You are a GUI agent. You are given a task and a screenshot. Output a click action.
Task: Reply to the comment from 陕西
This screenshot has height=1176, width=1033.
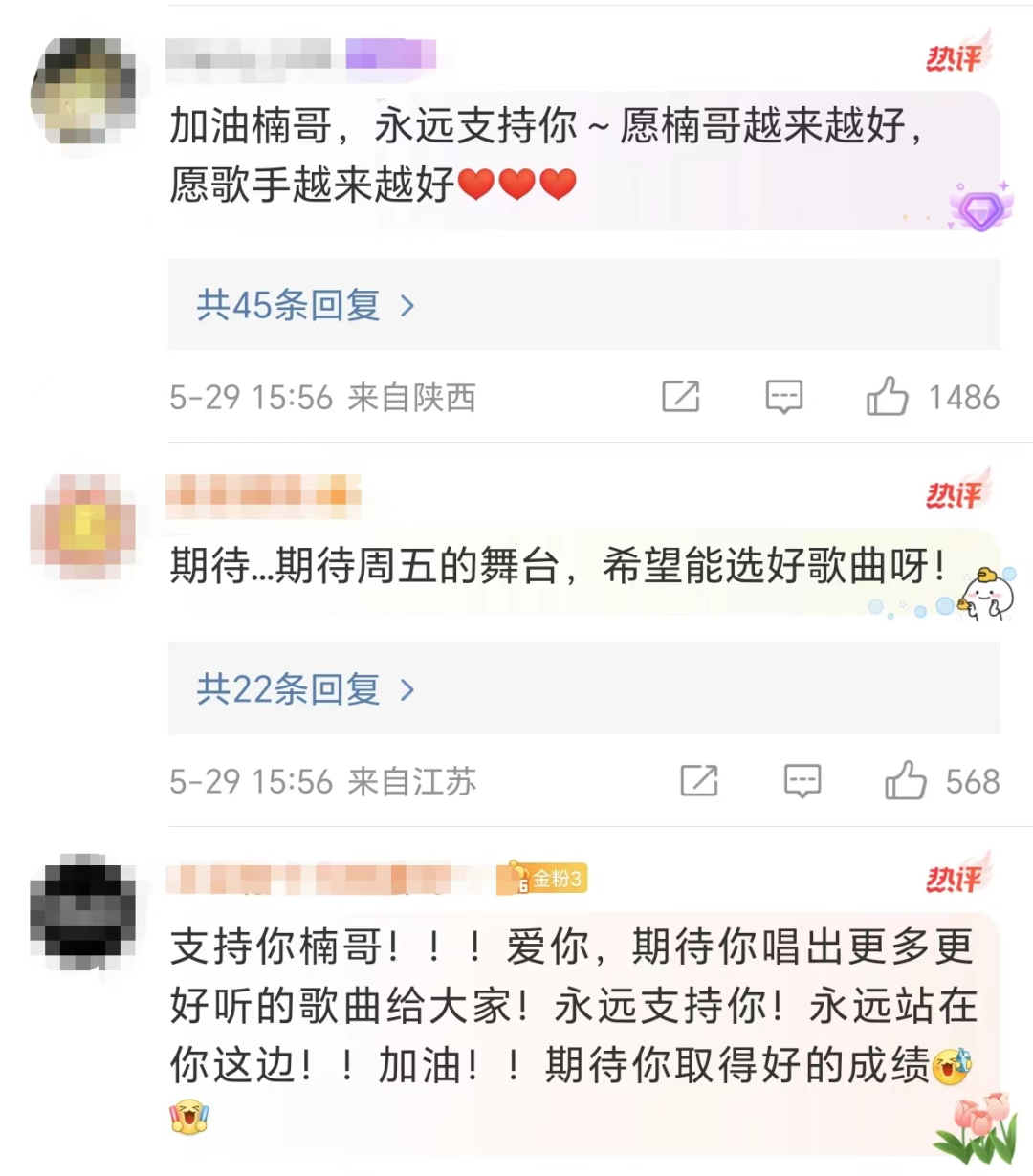pyautogui.click(x=783, y=397)
